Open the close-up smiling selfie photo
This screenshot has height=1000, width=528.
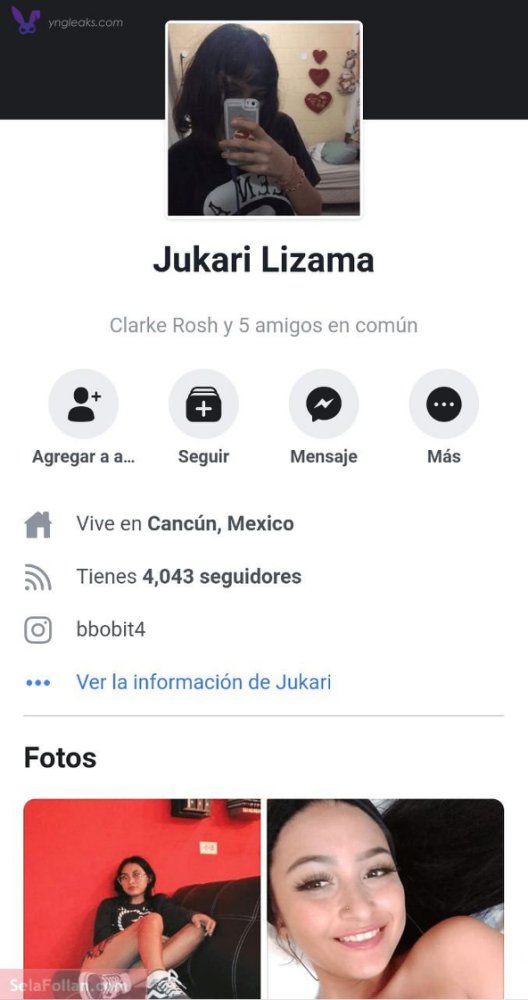(x=386, y=899)
